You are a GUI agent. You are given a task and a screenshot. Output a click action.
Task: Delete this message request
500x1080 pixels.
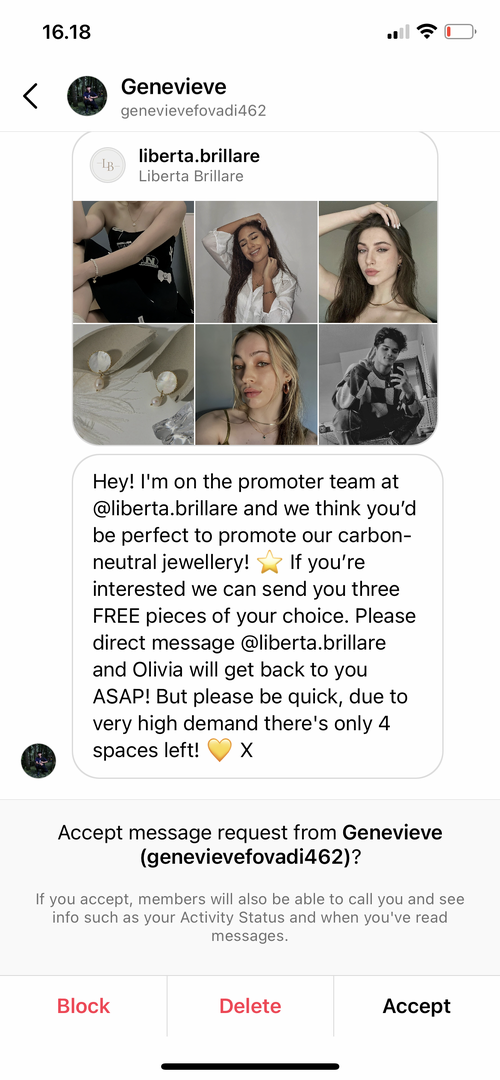click(x=250, y=1006)
